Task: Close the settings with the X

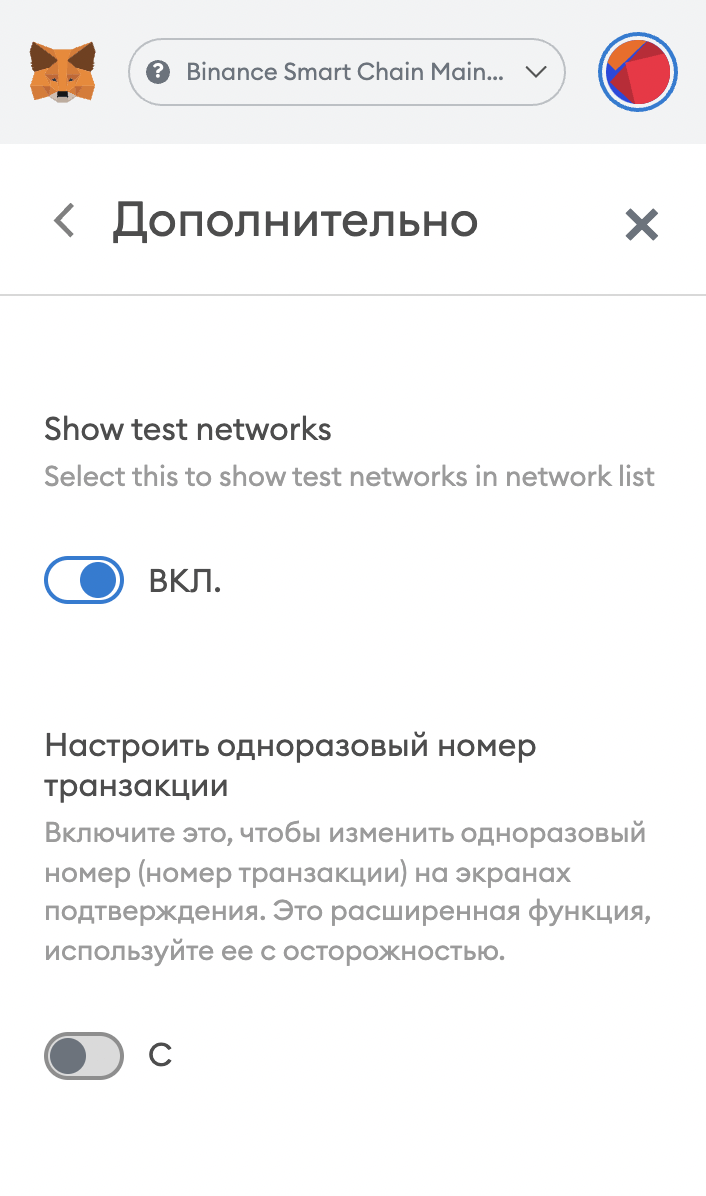Action: 641,224
